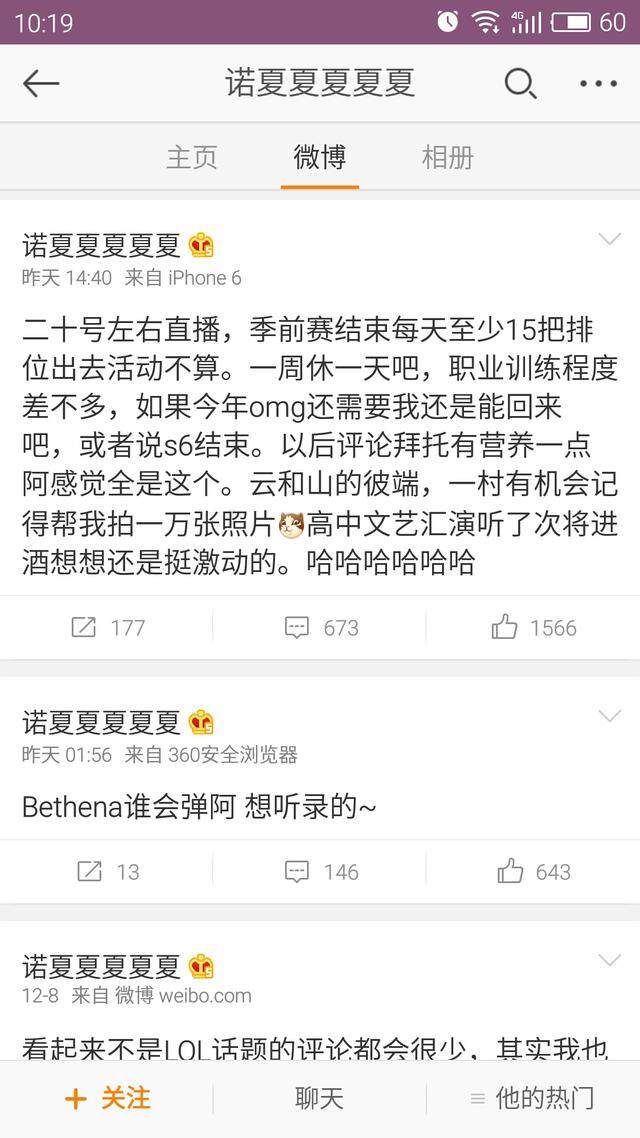Open 他的热门 menu
Viewport: 640px width, 1138px height.
[x=532, y=1098]
